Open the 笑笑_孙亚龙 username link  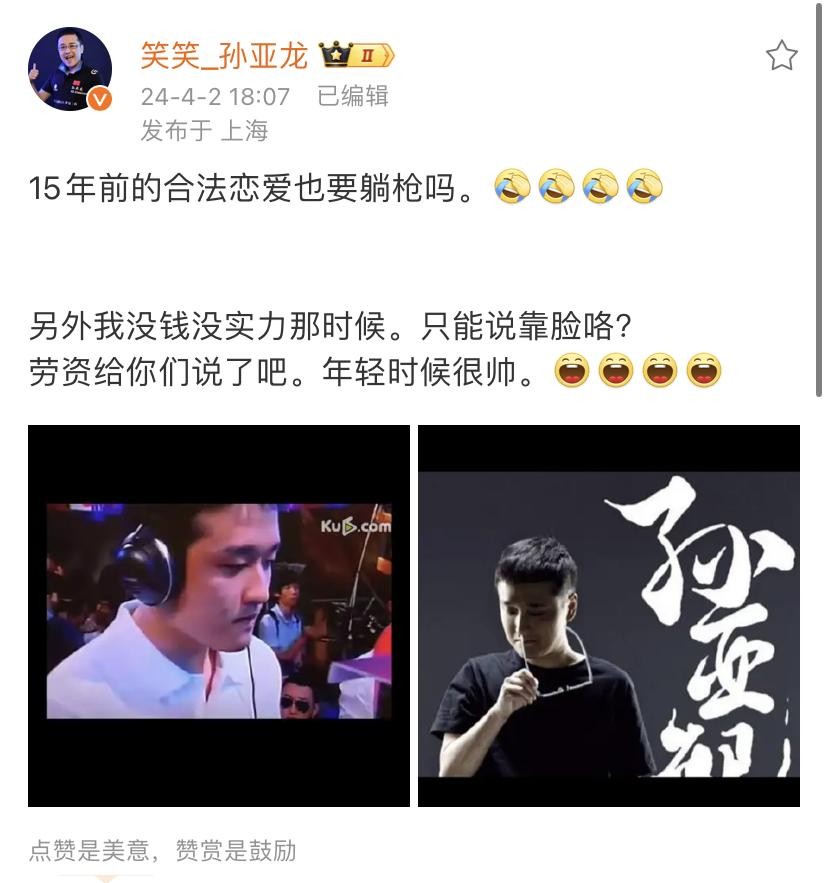223,55
